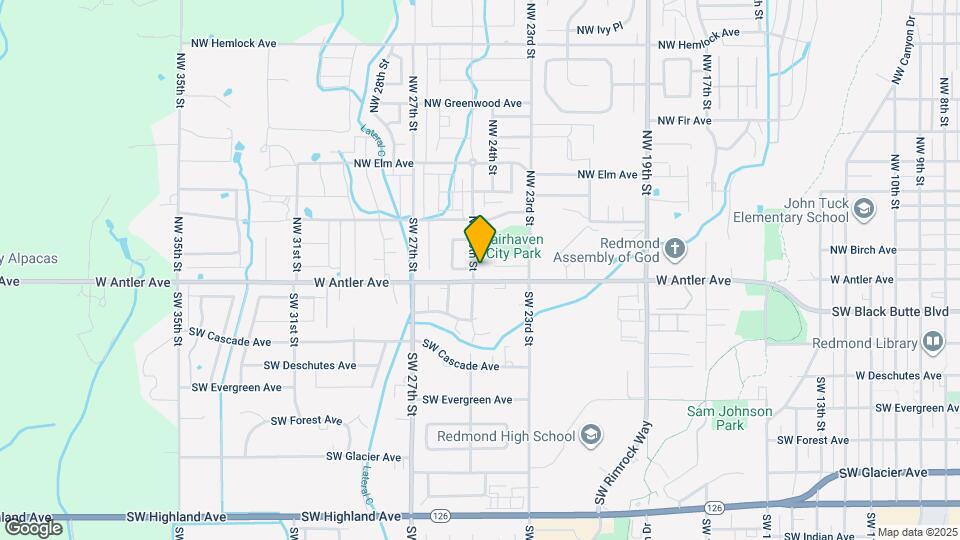
Task: Select the Redmond High School pin
Action: click(590, 436)
